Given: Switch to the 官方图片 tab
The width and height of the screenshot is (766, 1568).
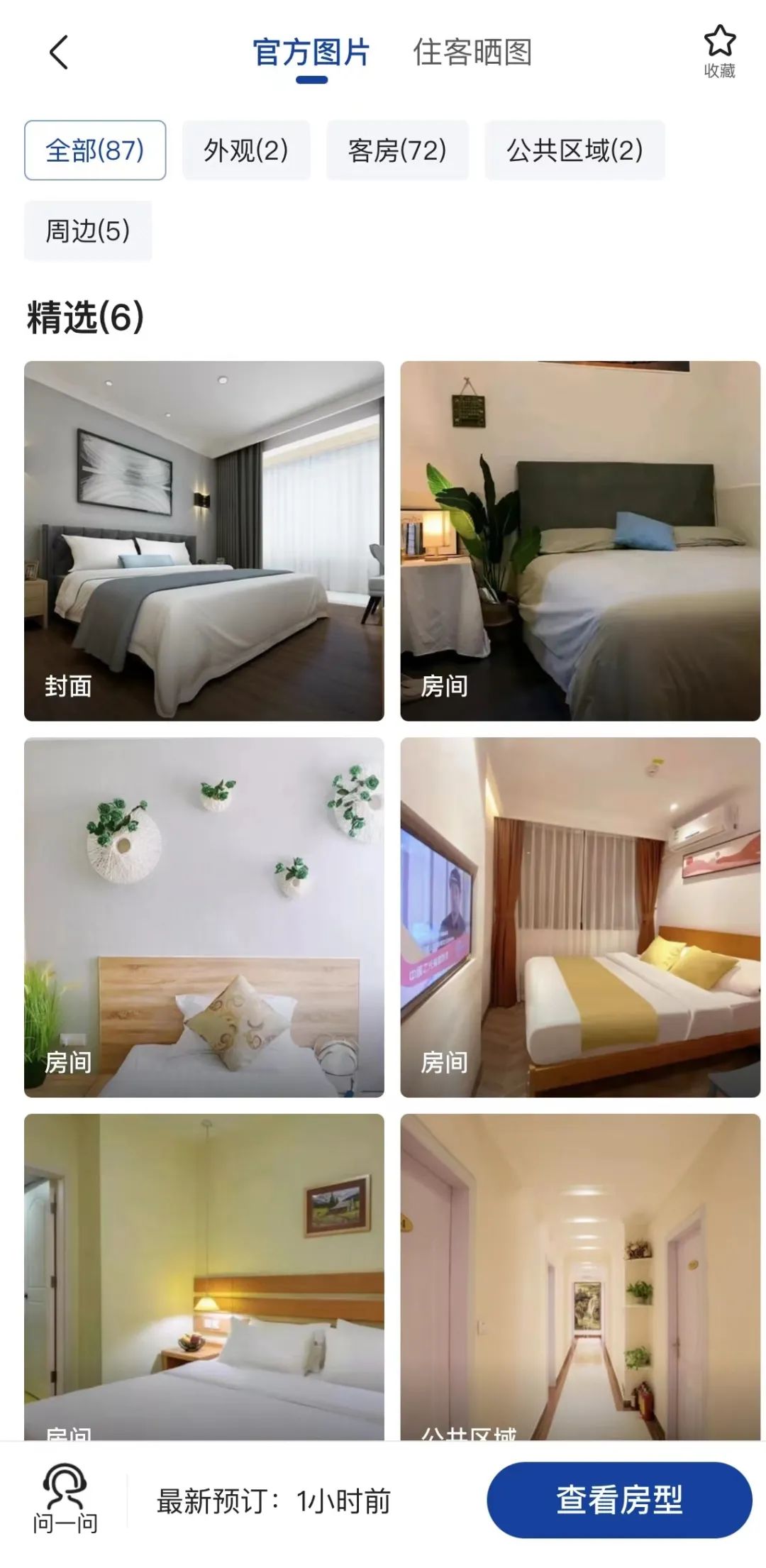Looking at the screenshot, I should [311, 53].
